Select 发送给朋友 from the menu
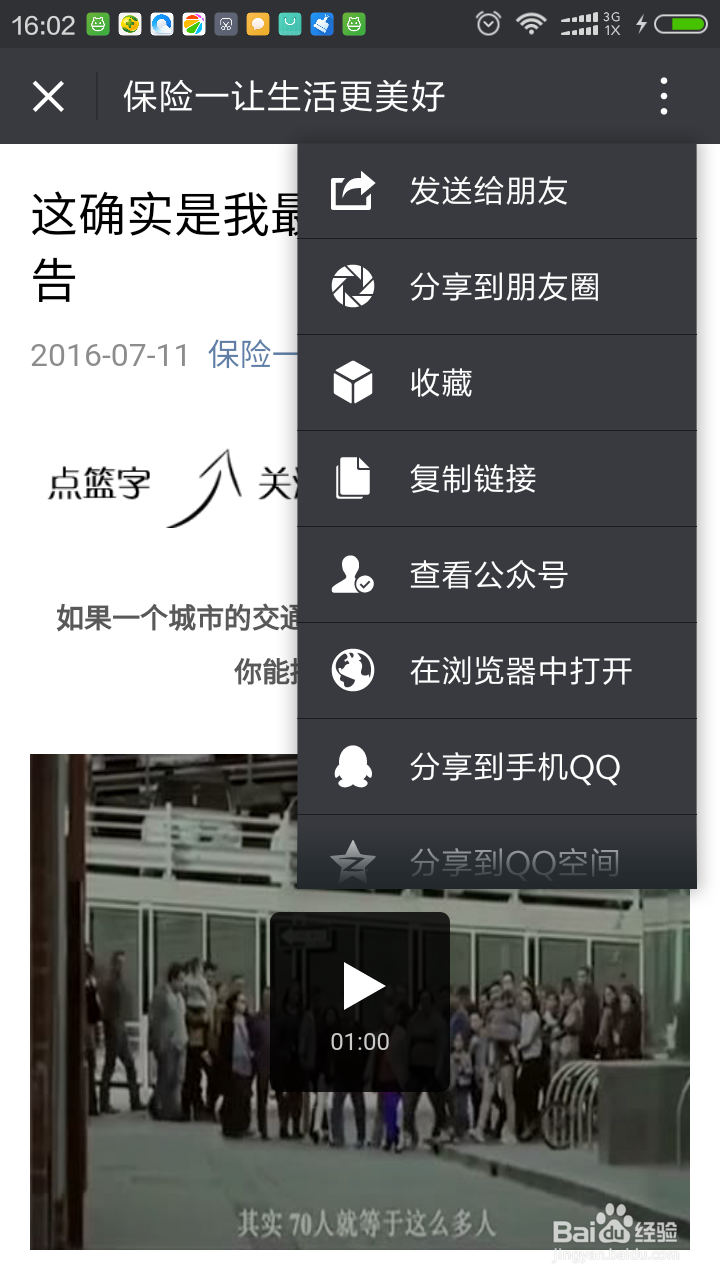Image resolution: width=720 pixels, height=1280 pixels. [x=487, y=190]
